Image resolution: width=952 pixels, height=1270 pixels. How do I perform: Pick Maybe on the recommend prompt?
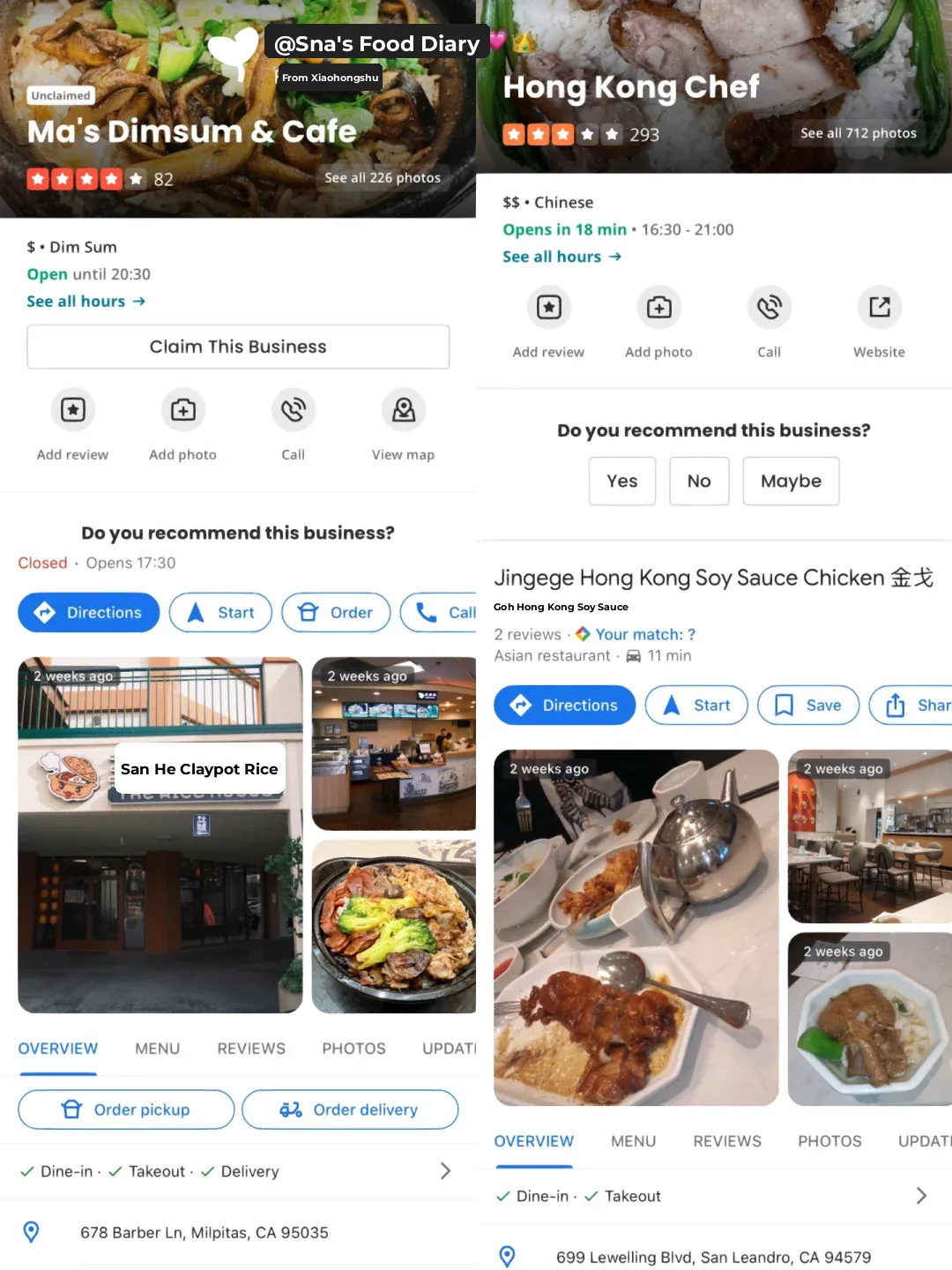[791, 481]
